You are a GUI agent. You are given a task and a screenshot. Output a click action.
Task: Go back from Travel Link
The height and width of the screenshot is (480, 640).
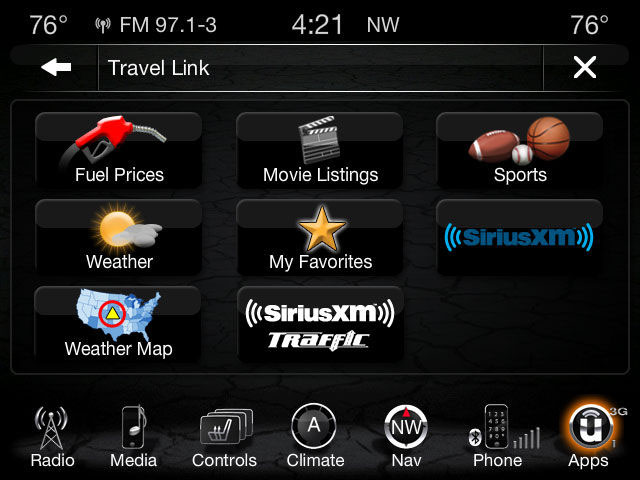point(56,68)
